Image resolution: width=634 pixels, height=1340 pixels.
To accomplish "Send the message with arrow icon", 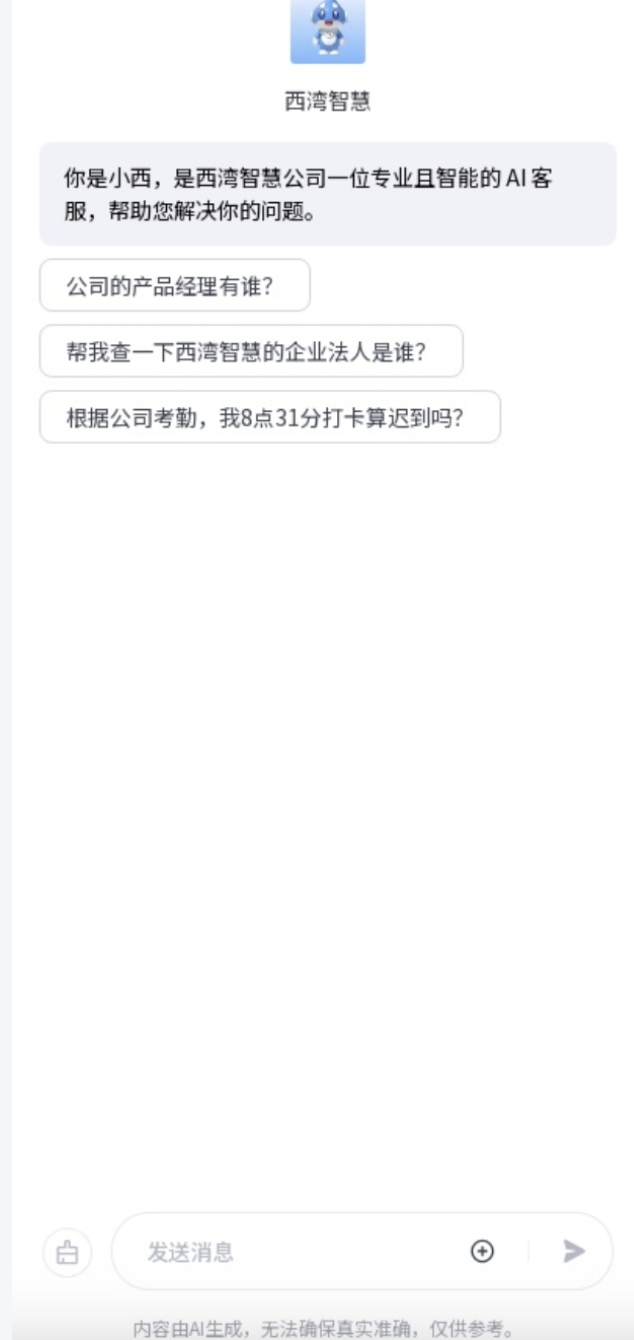I will click(574, 1251).
